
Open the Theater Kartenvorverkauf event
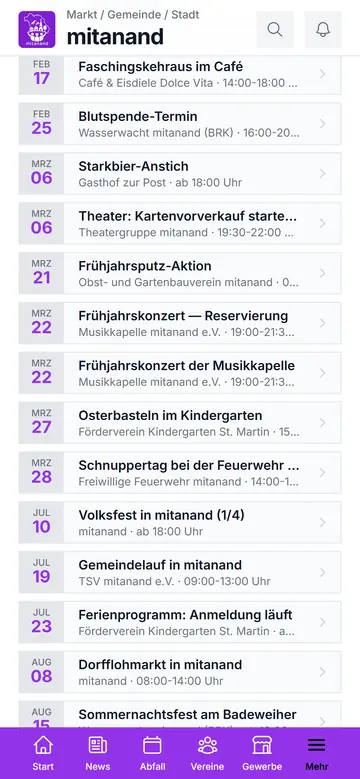[x=180, y=223]
